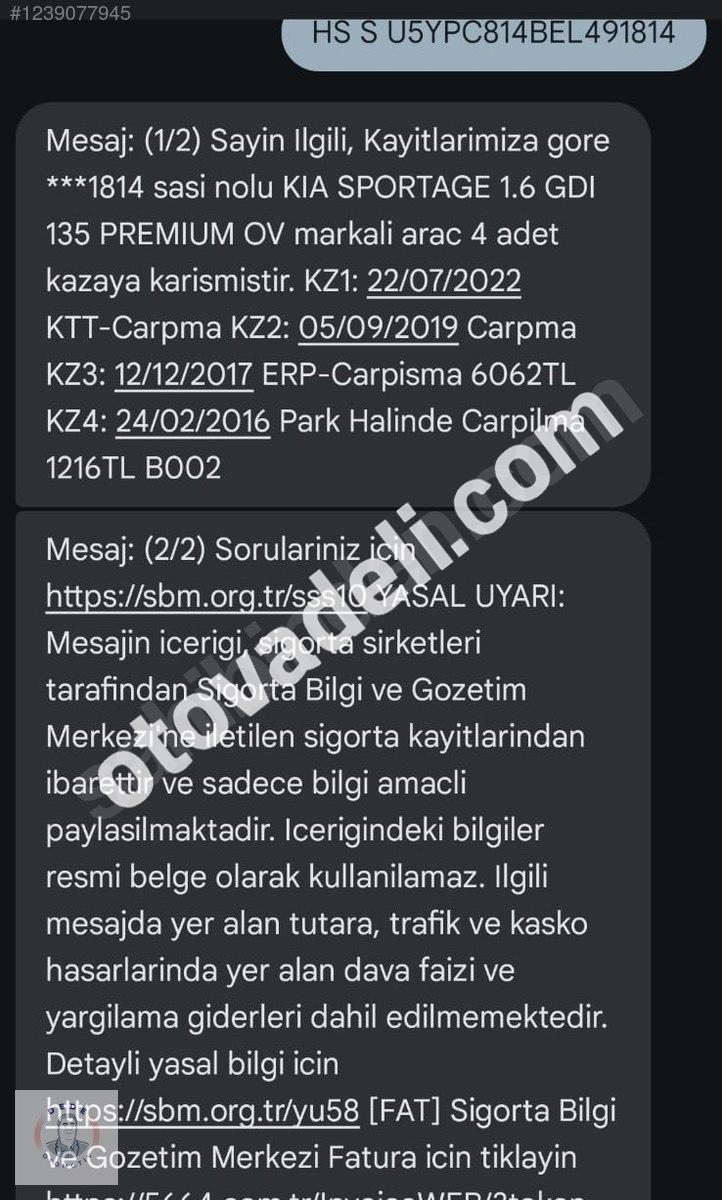The width and height of the screenshot is (722, 1200).
Task: Tap the underlined date 22/07/2022
Action: coord(444,281)
